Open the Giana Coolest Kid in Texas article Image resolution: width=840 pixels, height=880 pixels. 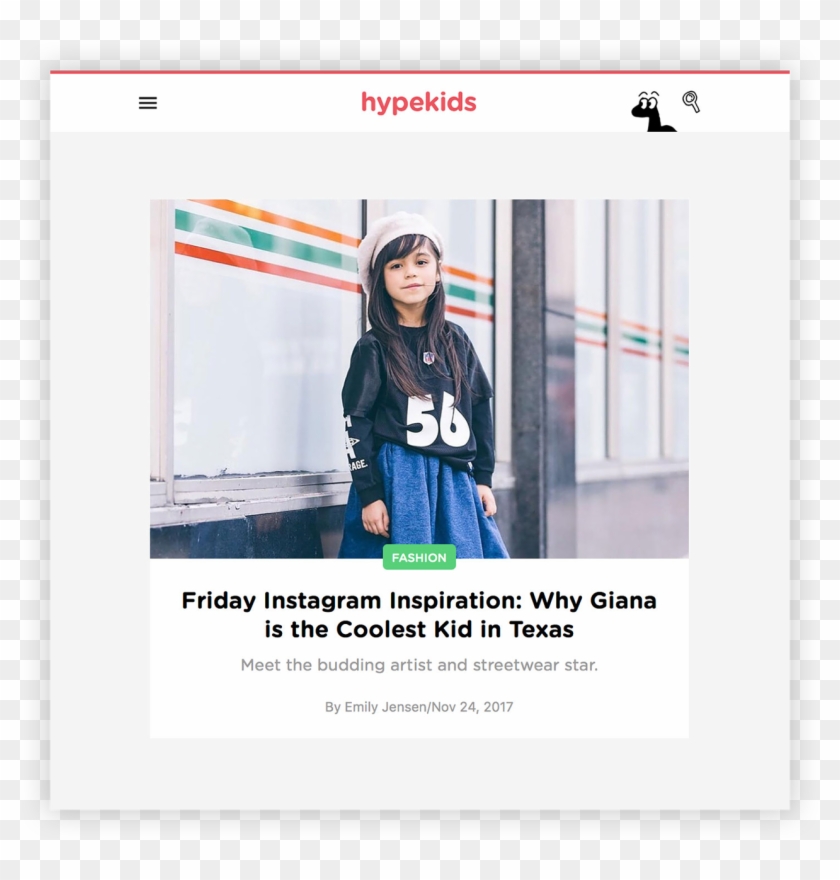[x=419, y=615]
